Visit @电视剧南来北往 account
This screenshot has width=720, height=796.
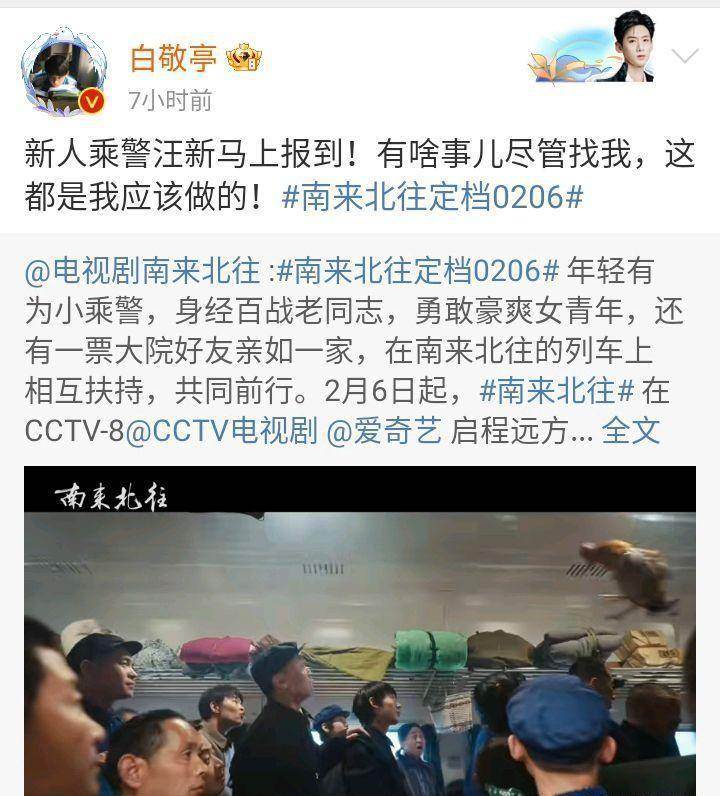pyautogui.click(x=146, y=271)
